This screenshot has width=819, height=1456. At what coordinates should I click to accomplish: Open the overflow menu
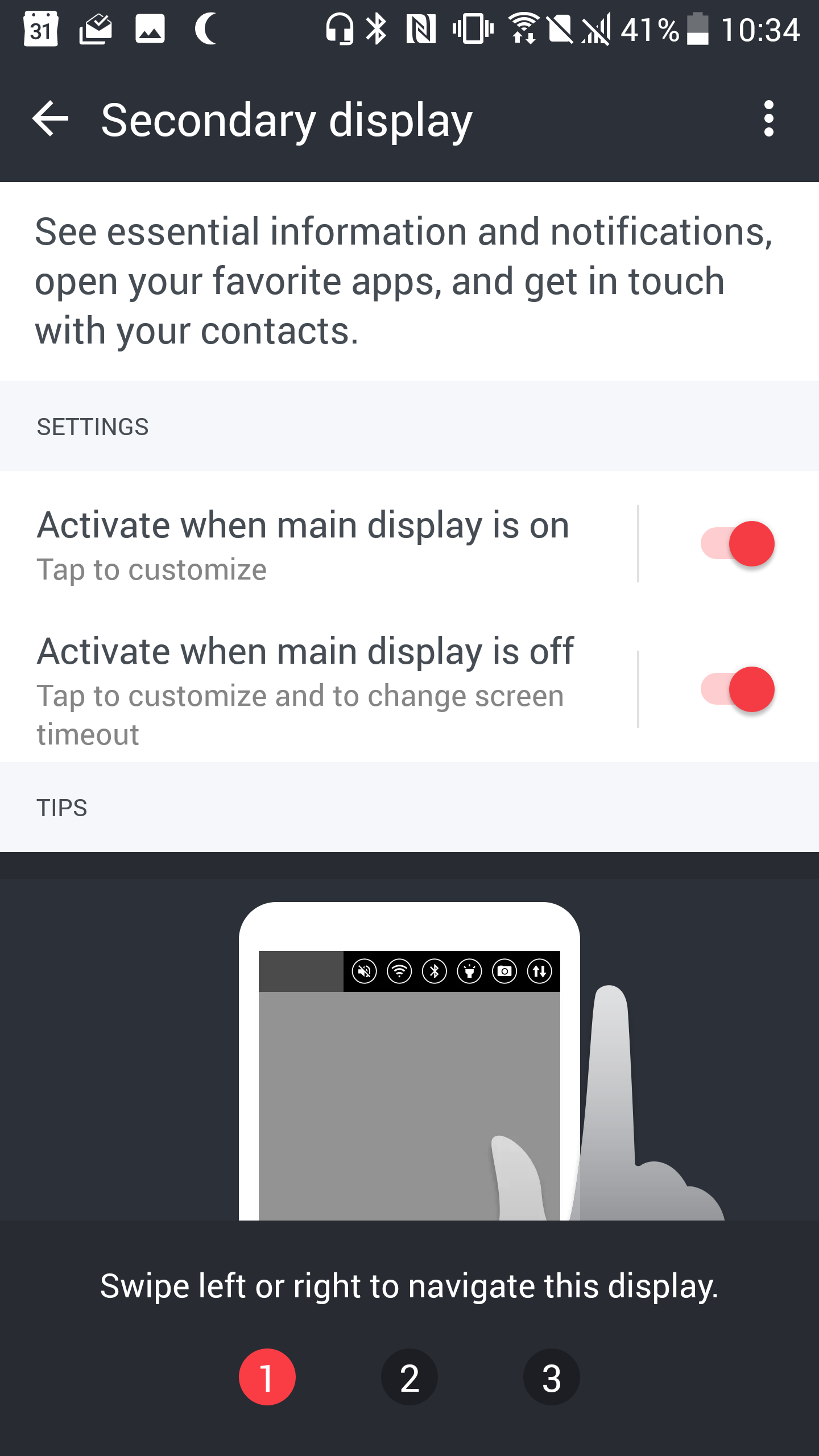768,119
